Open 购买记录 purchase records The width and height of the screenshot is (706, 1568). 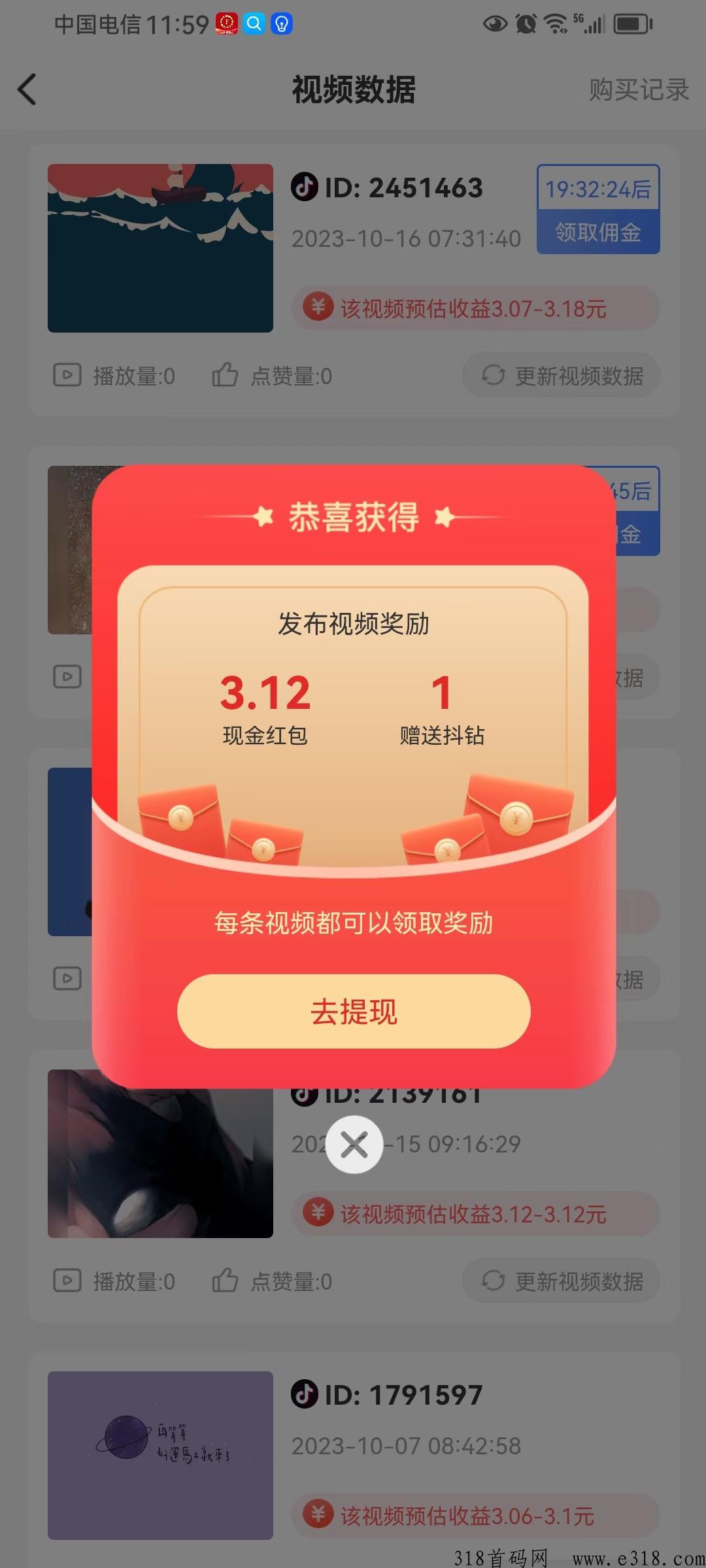tap(639, 90)
